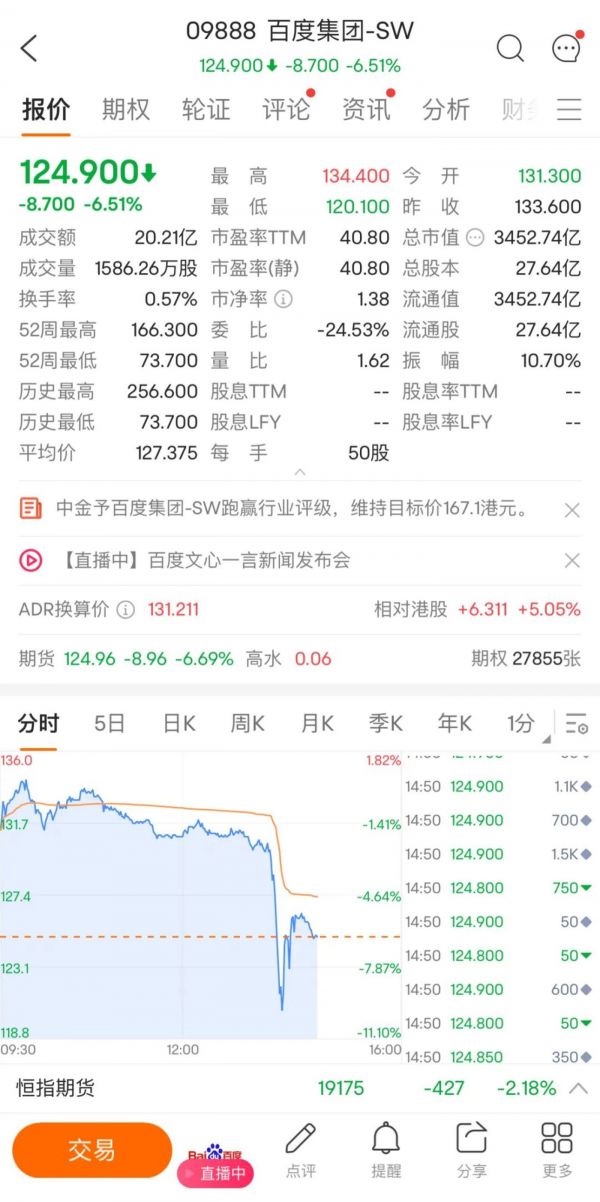600x1202 pixels.
Task: Open the tab list menu icon
Action: tap(569, 110)
